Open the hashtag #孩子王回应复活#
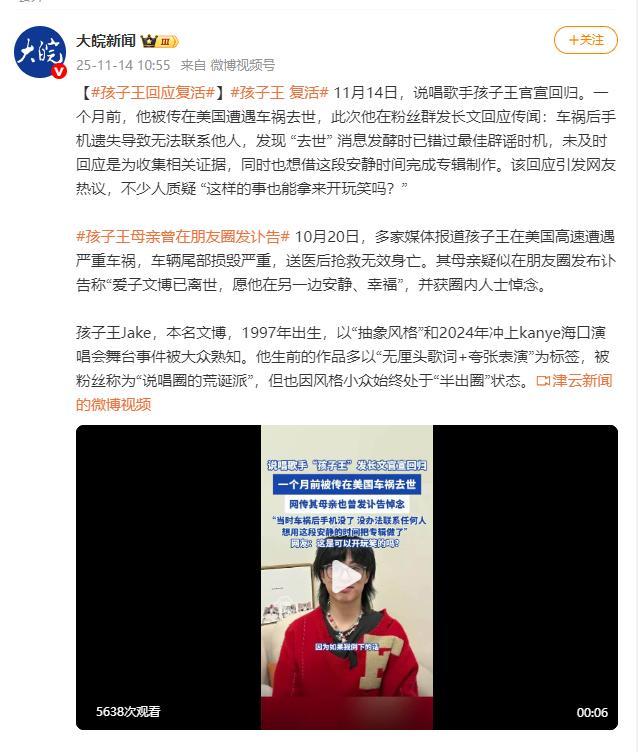This screenshot has width=638, height=752. (x=149, y=90)
